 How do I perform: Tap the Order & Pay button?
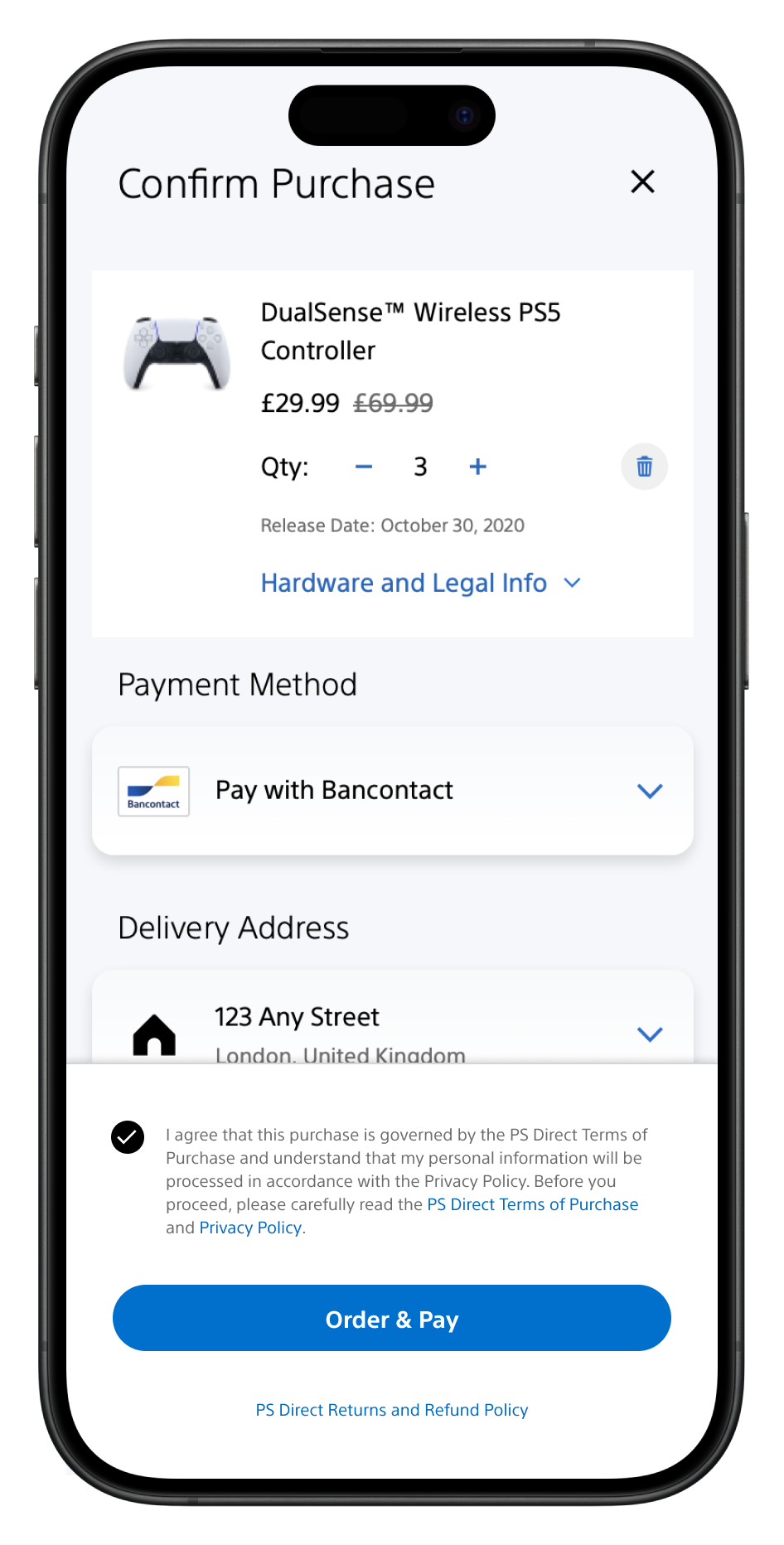click(391, 1318)
